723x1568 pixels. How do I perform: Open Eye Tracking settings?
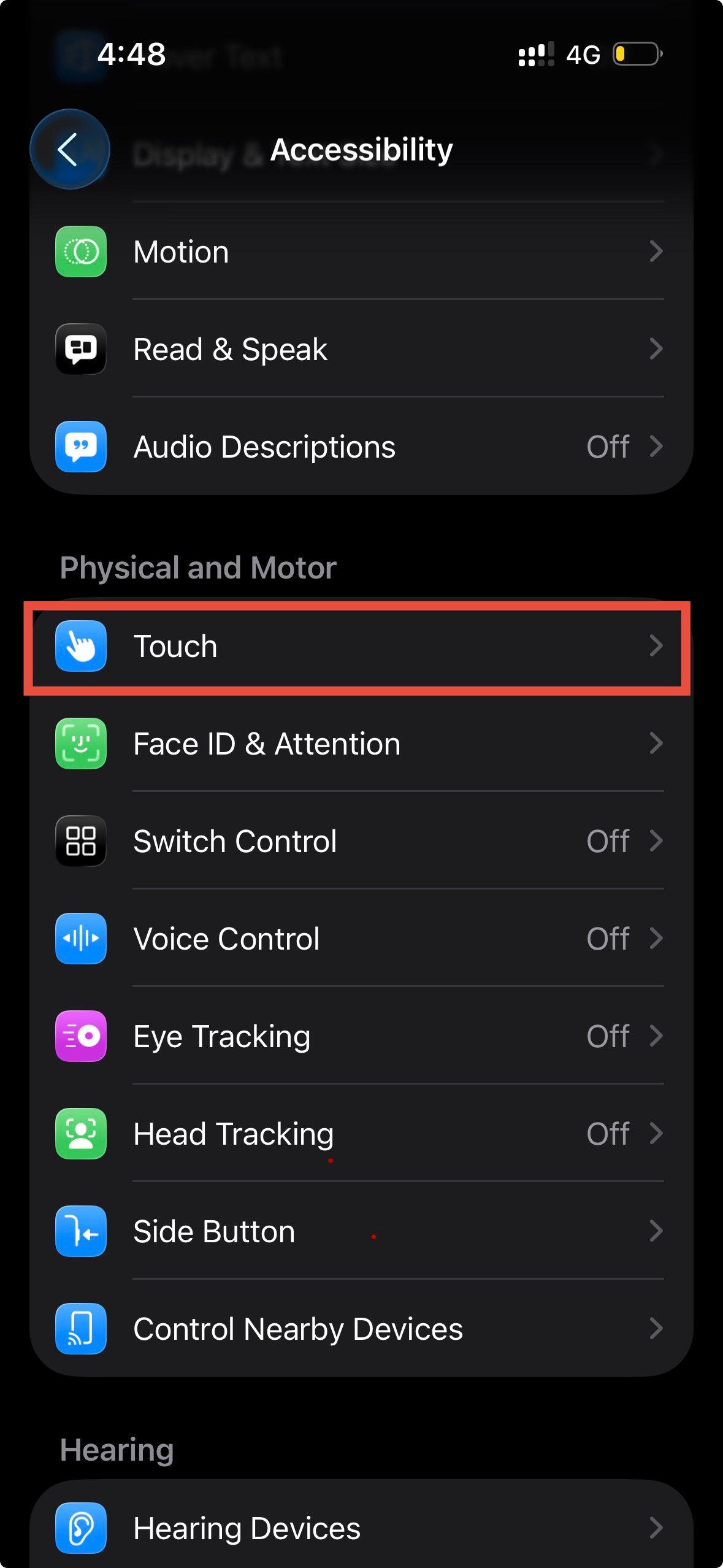click(361, 1036)
